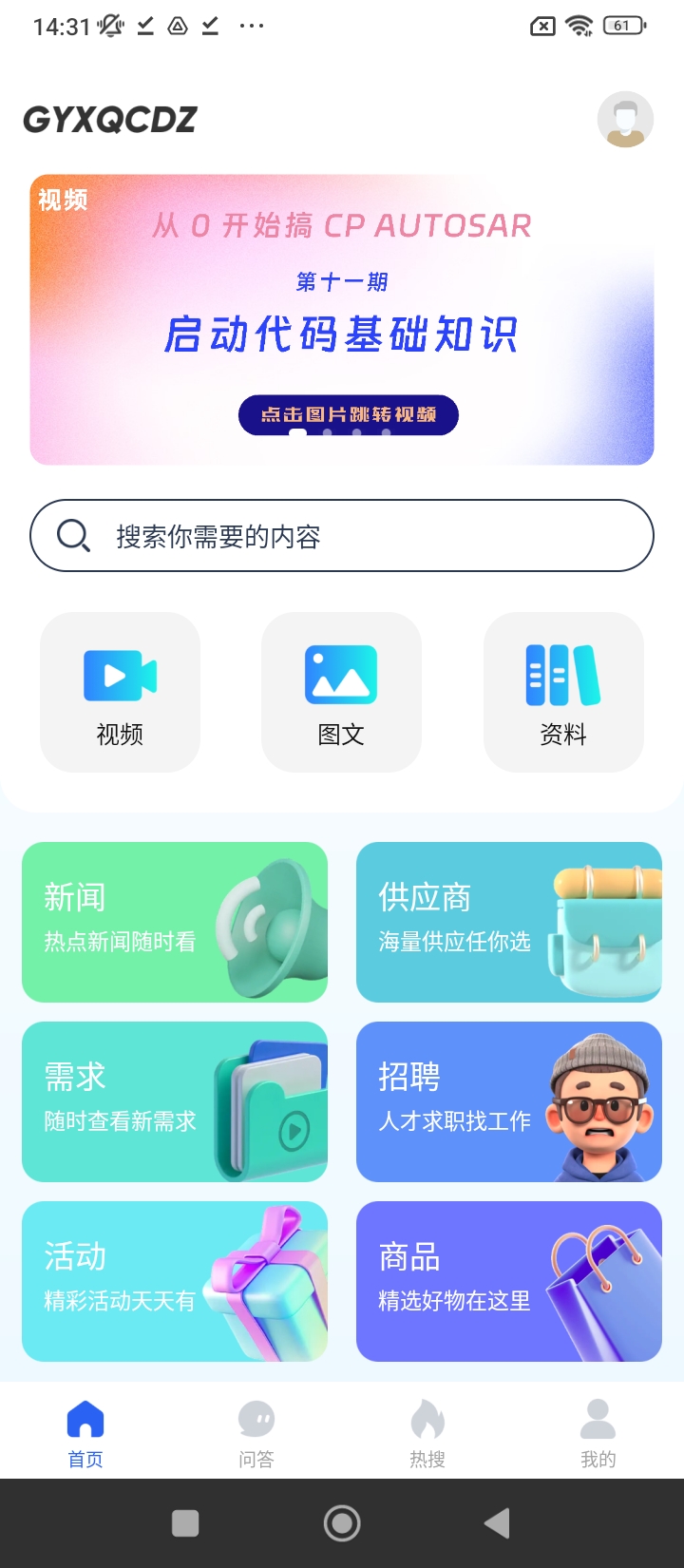Open the profile avatar at top right
This screenshot has height=1568, width=684.
625,120
